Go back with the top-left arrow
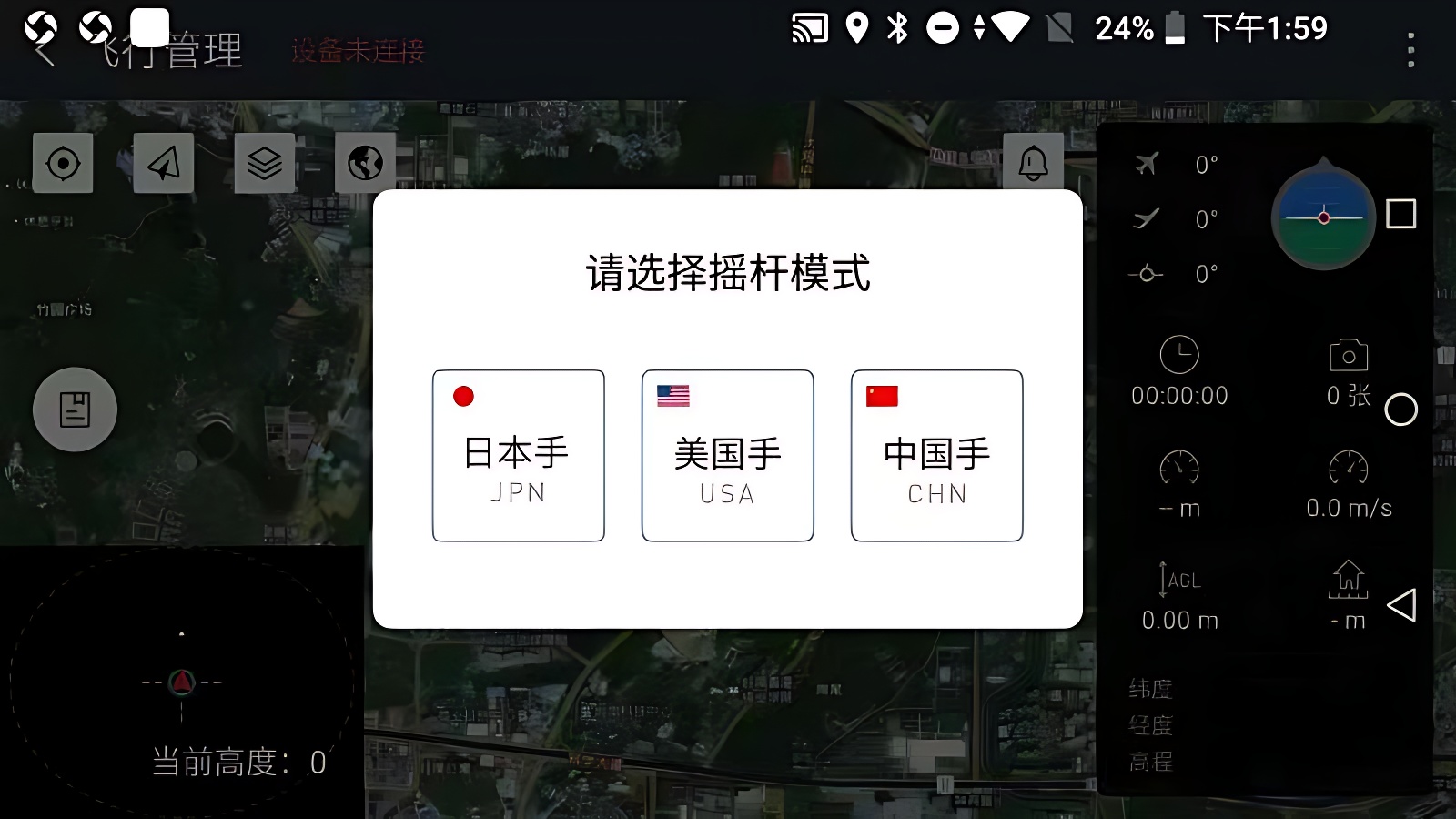1456x819 pixels. tap(44, 53)
